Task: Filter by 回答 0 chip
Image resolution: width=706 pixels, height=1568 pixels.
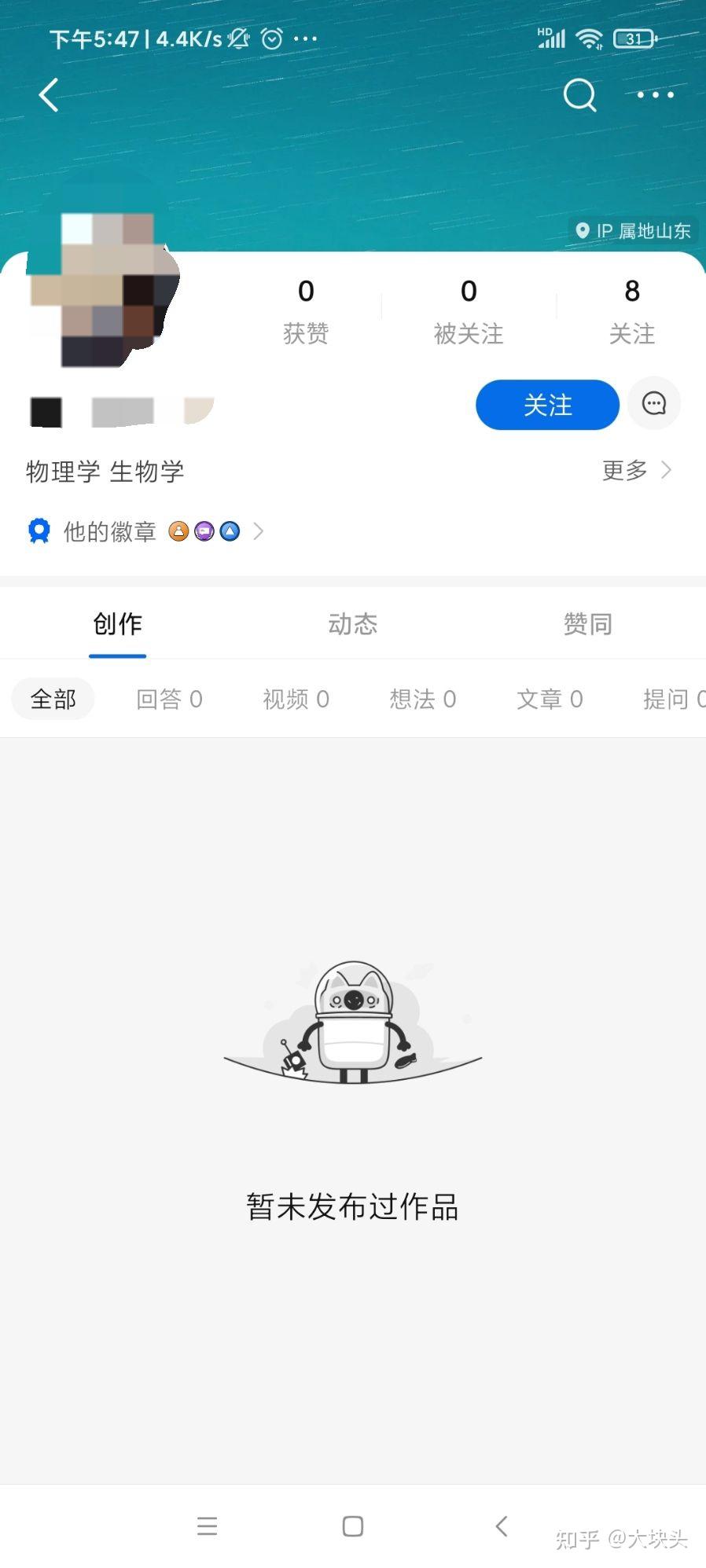Action: coord(169,699)
